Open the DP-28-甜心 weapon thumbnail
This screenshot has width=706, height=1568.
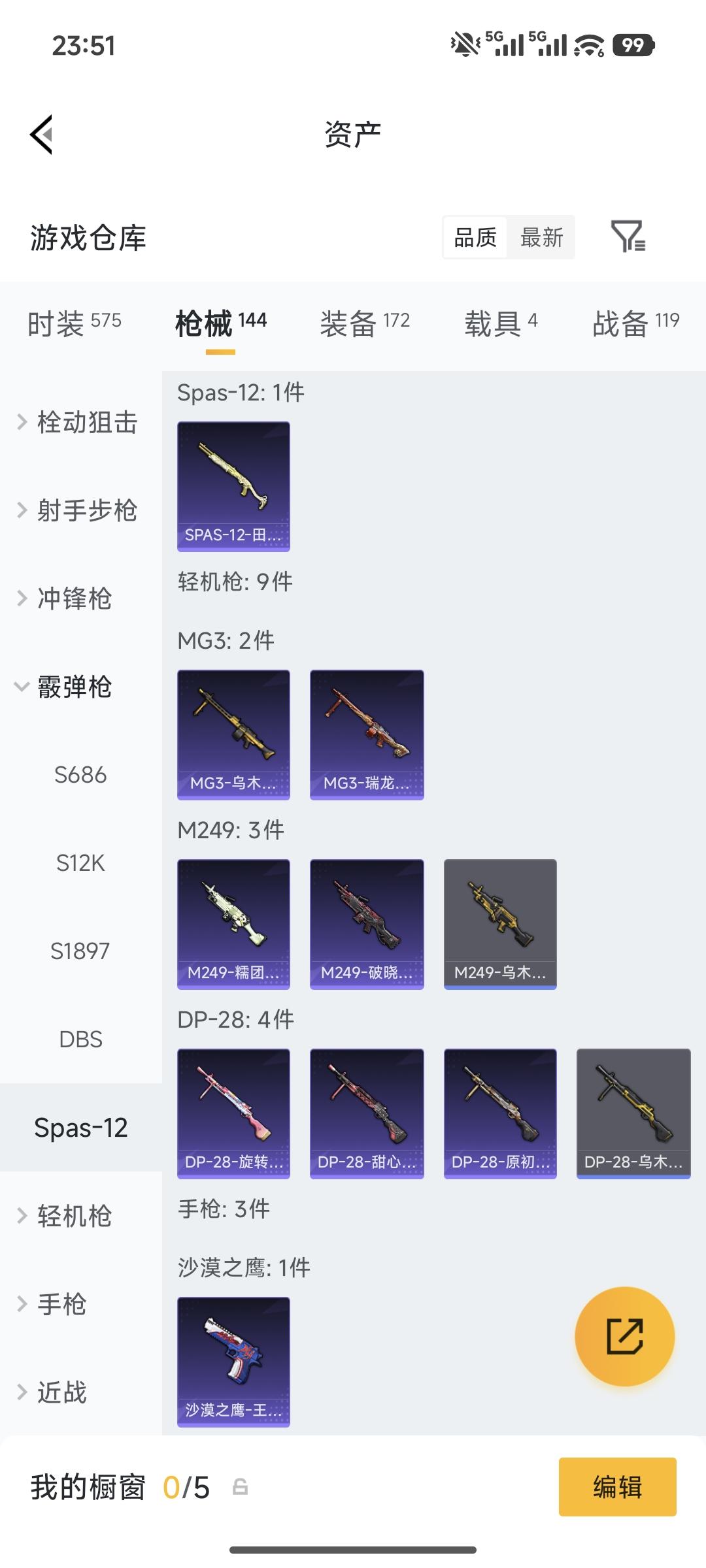pos(367,1112)
